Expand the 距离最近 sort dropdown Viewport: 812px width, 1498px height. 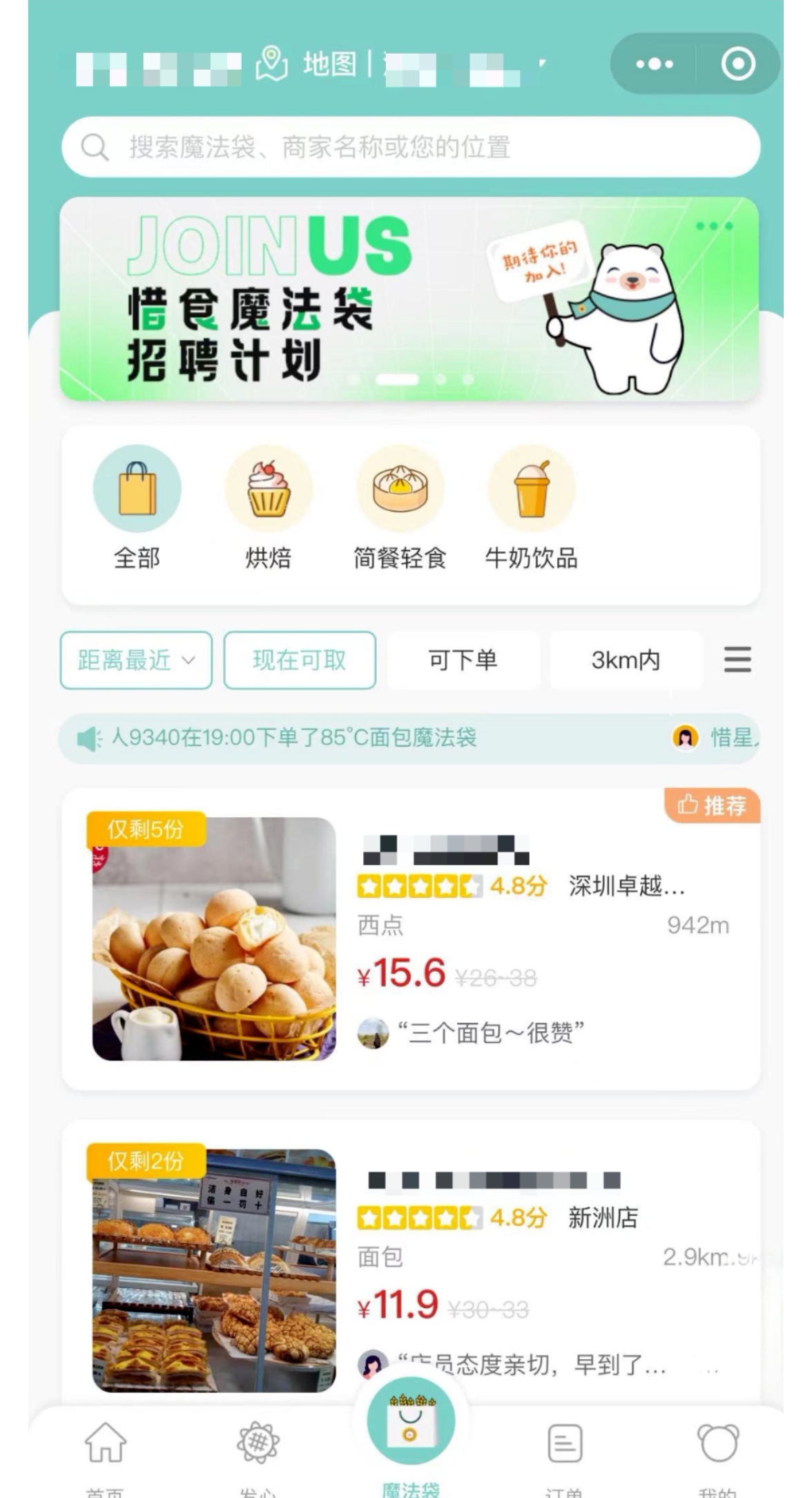coord(136,660)
